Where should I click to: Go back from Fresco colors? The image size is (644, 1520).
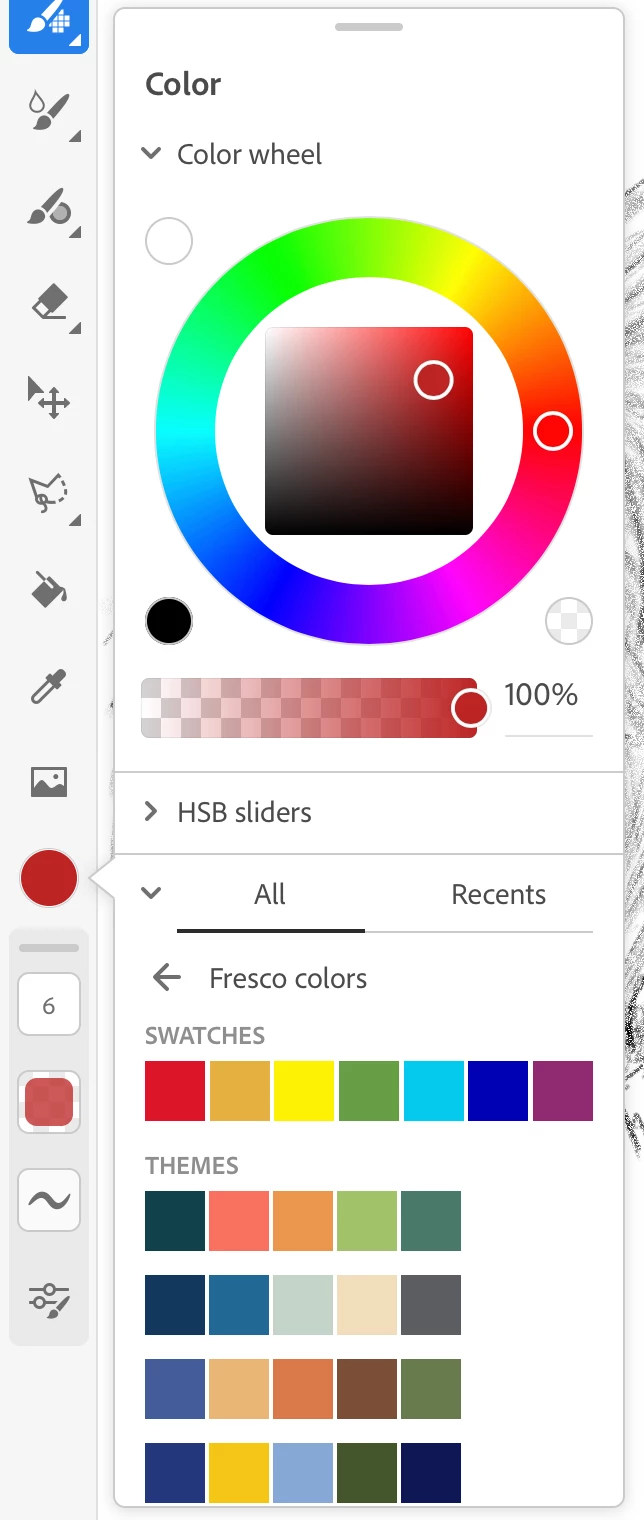pyautogui.click(x=167, y=978)
